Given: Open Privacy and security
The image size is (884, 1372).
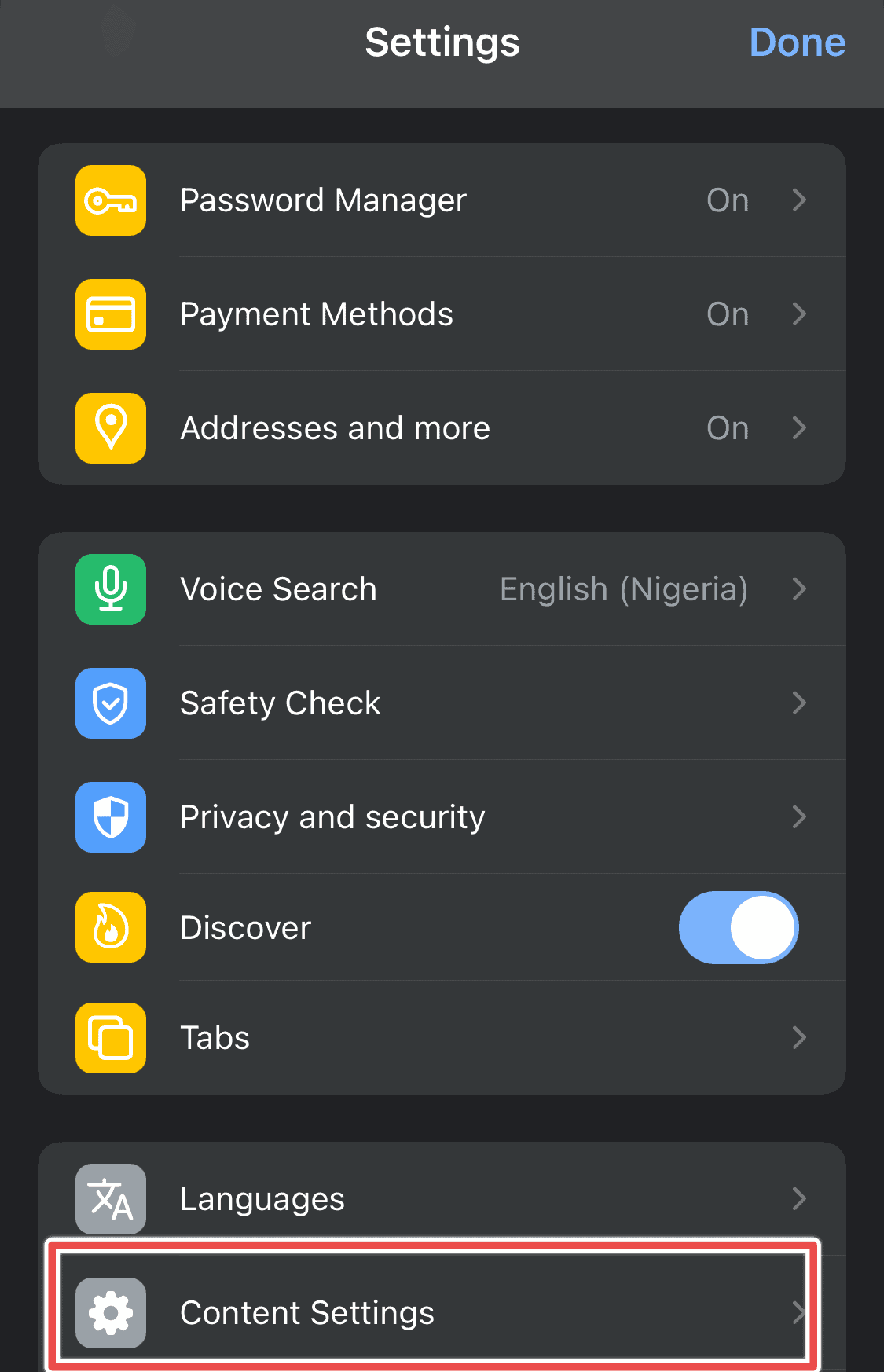Looking at the screenshot, I should pos(441,817).
